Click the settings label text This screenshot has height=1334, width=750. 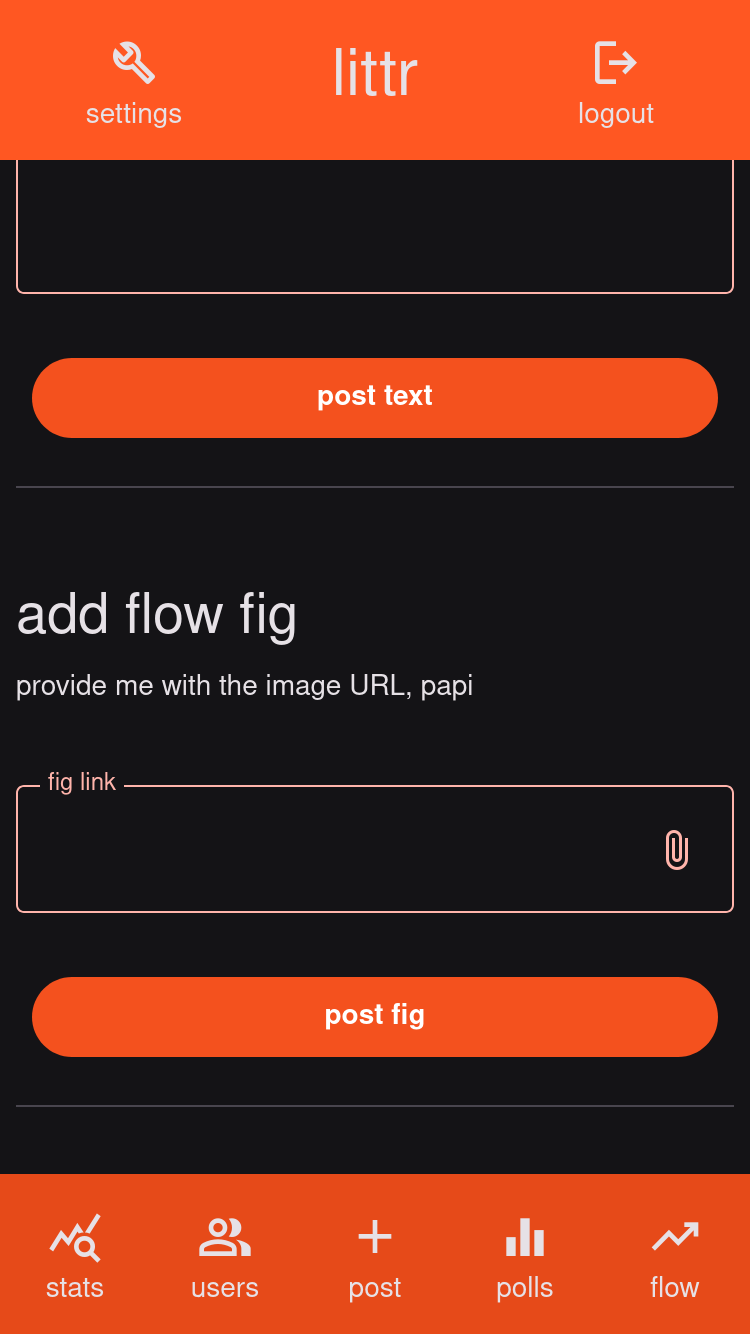[134, 113]
